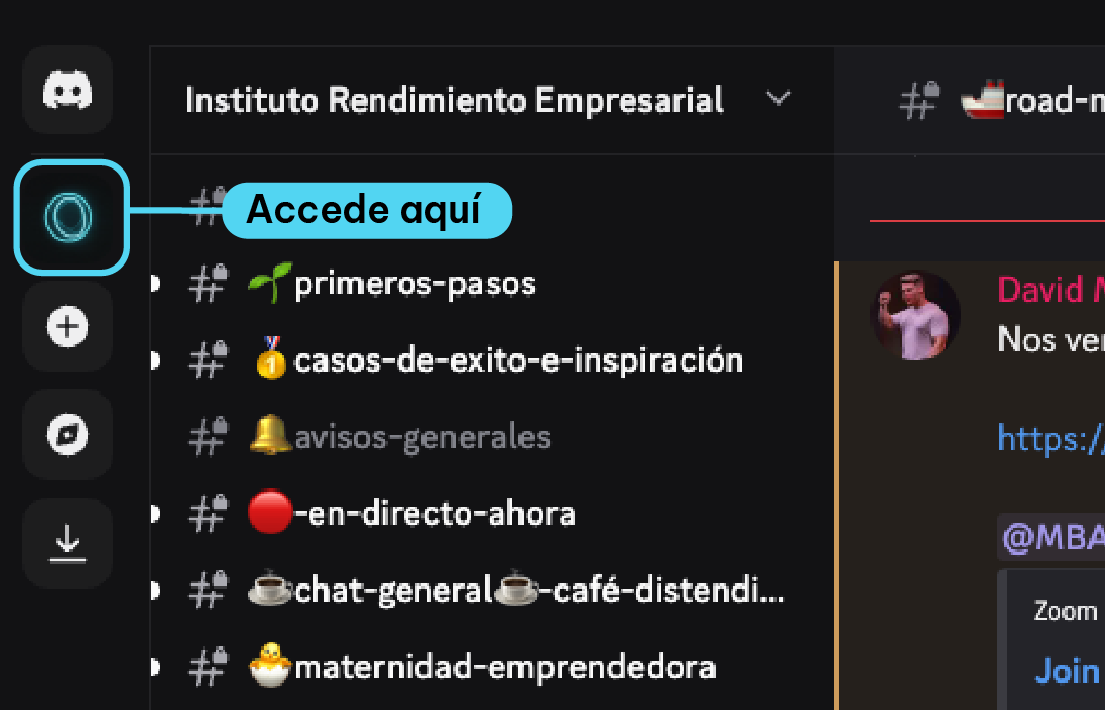Open the download apps icon
The height and width of the screenshot is (710, 1105).
pyautogui.click(x=68, y=542)
